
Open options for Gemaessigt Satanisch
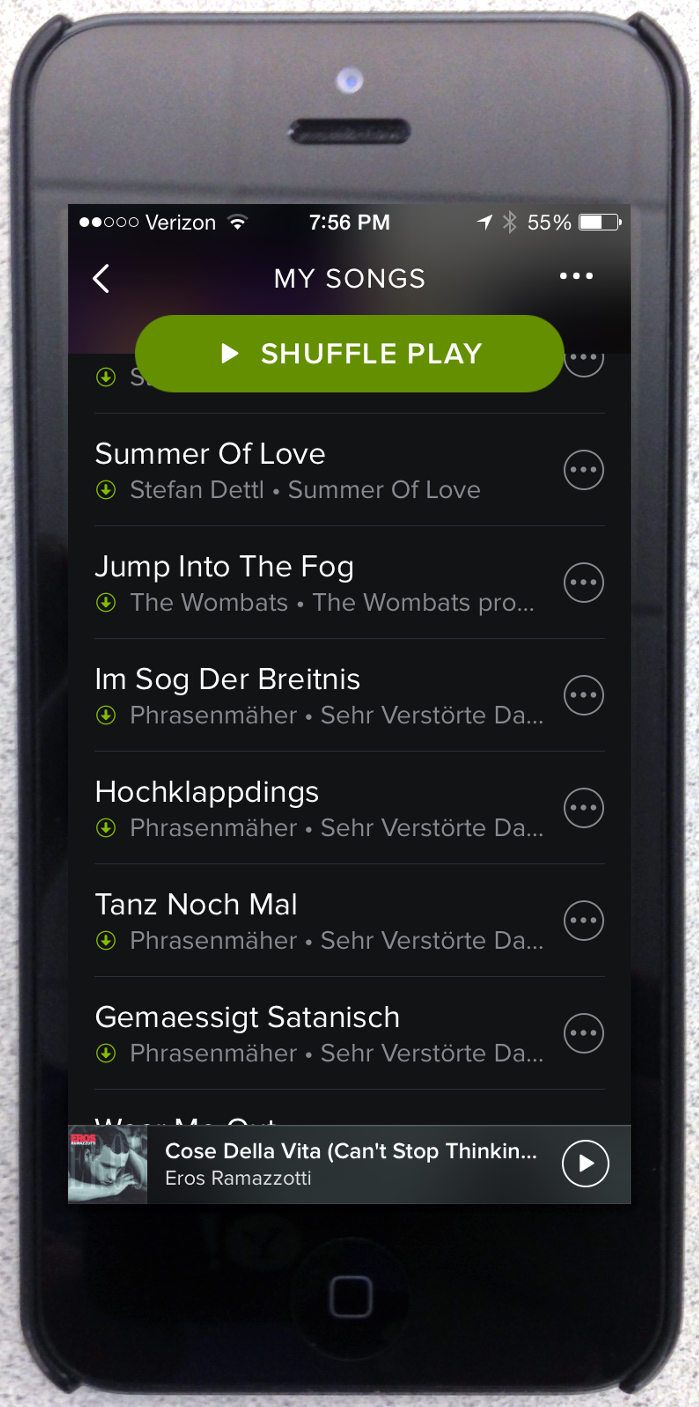click(x=584, y=1032)
